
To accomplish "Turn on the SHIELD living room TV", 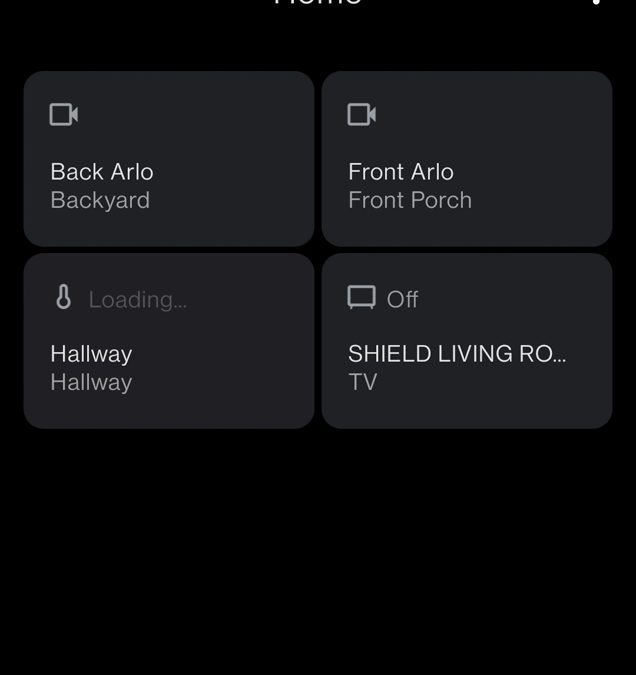I will point(466,341).
